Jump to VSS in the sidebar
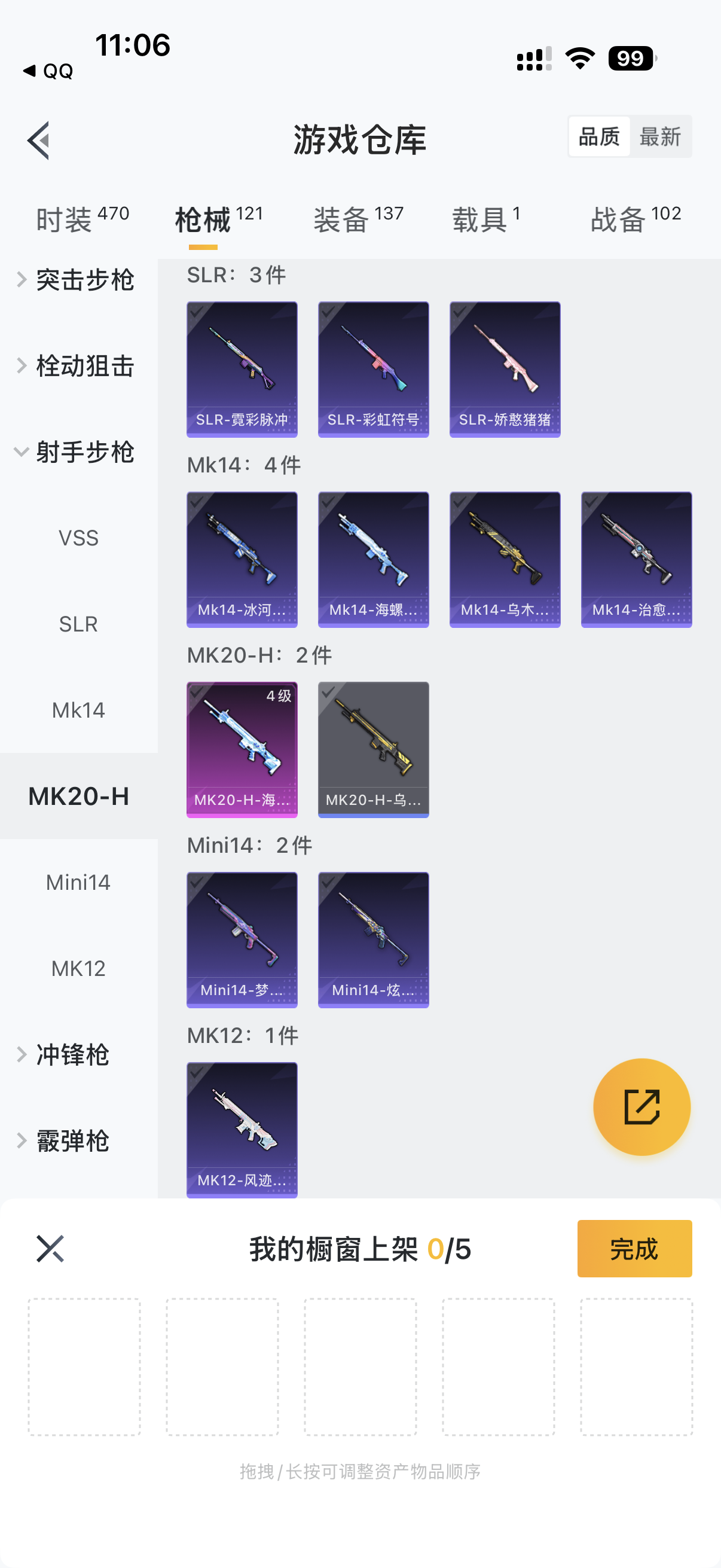The width and height of the screenshot is (721, 1568). click(78, 538)
